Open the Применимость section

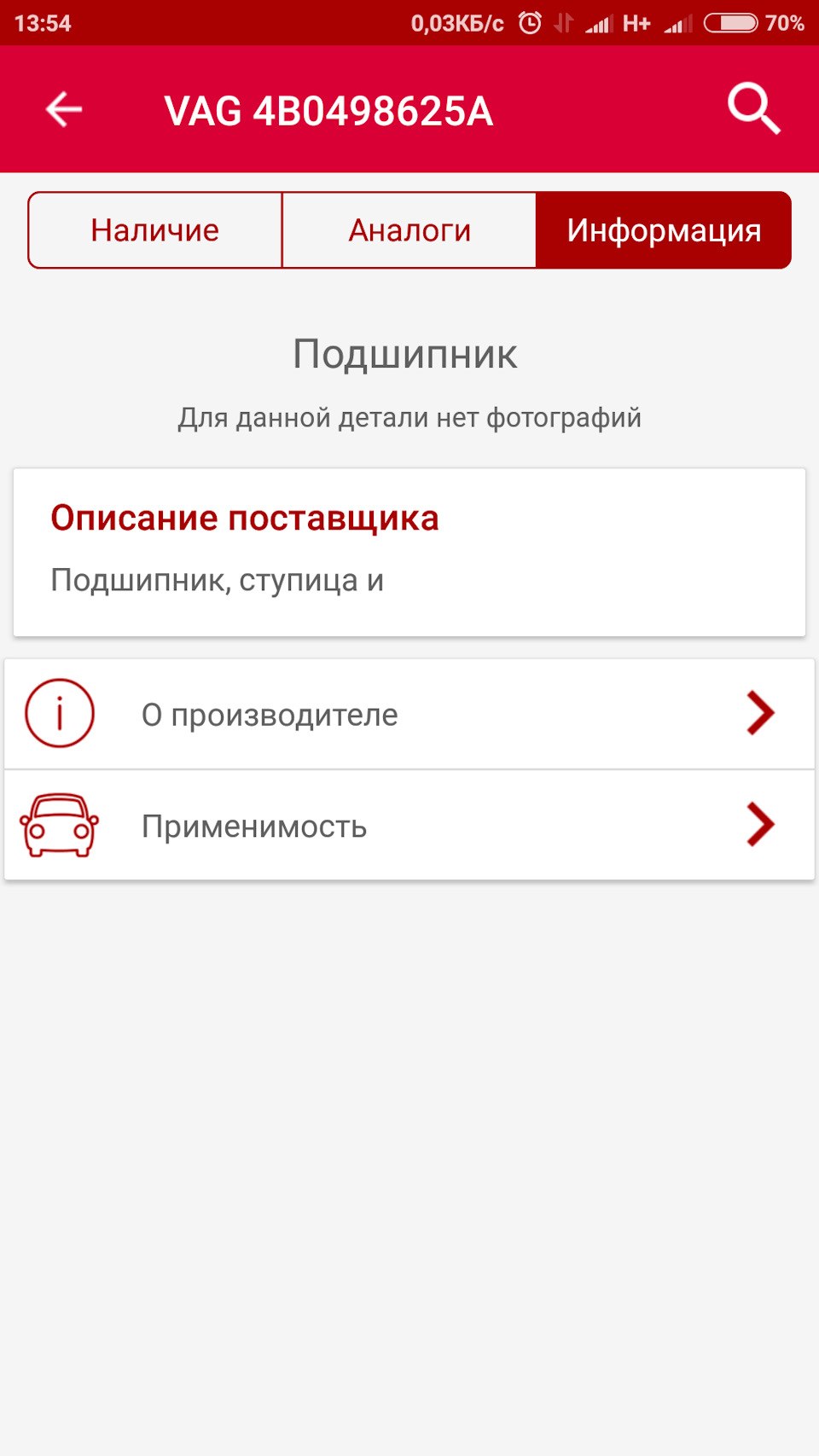click(x=254, y=825)
